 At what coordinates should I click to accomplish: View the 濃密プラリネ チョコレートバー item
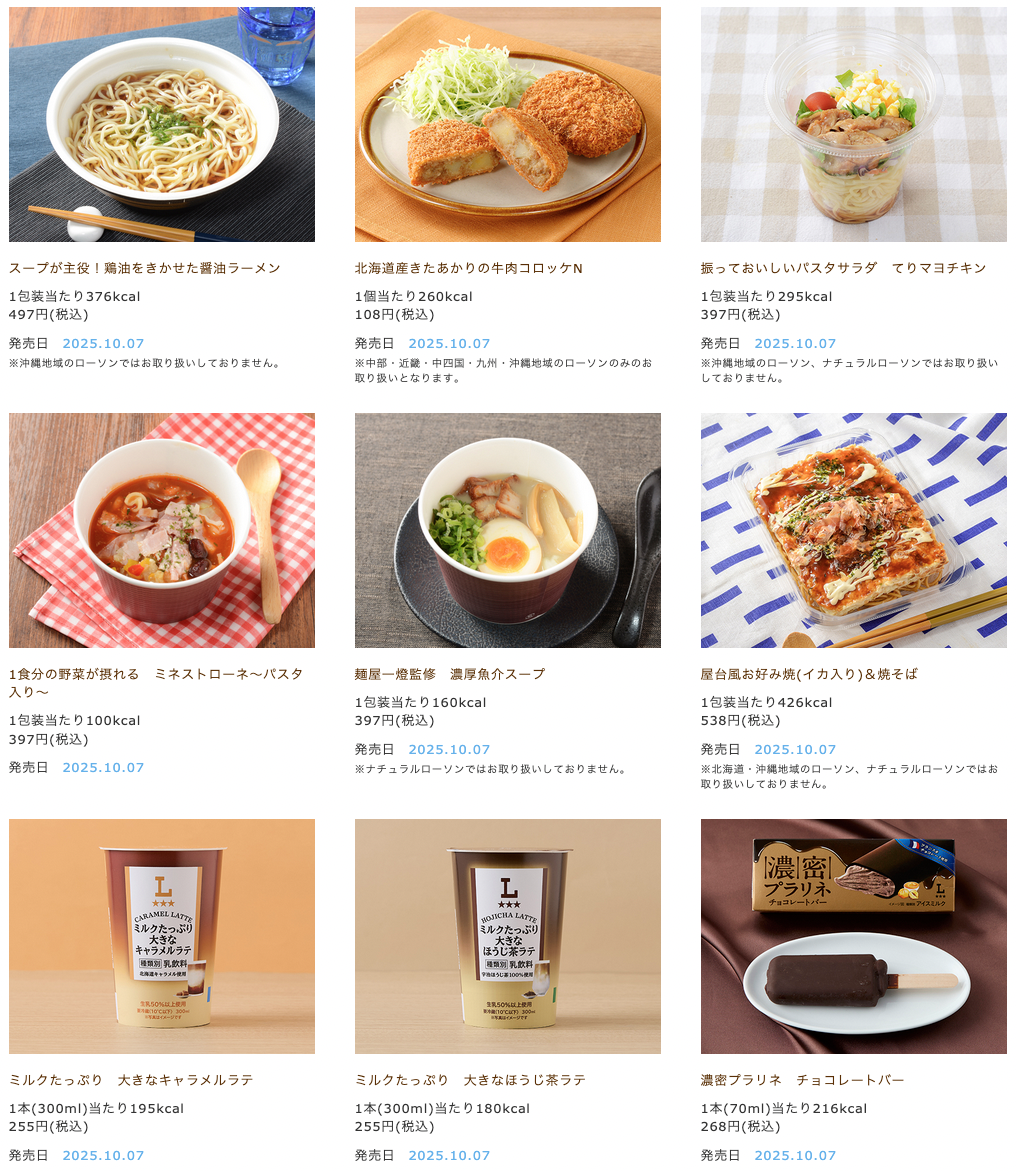(853, 937)
